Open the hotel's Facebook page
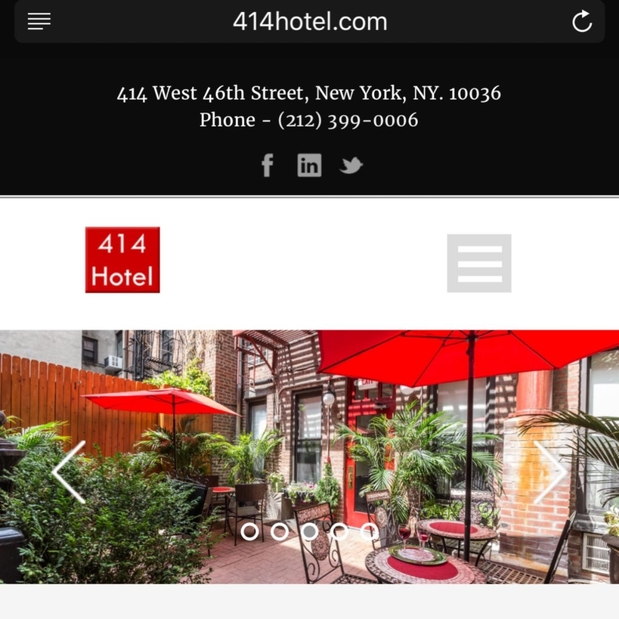This screenshot has height=619, width=619. 267,165
